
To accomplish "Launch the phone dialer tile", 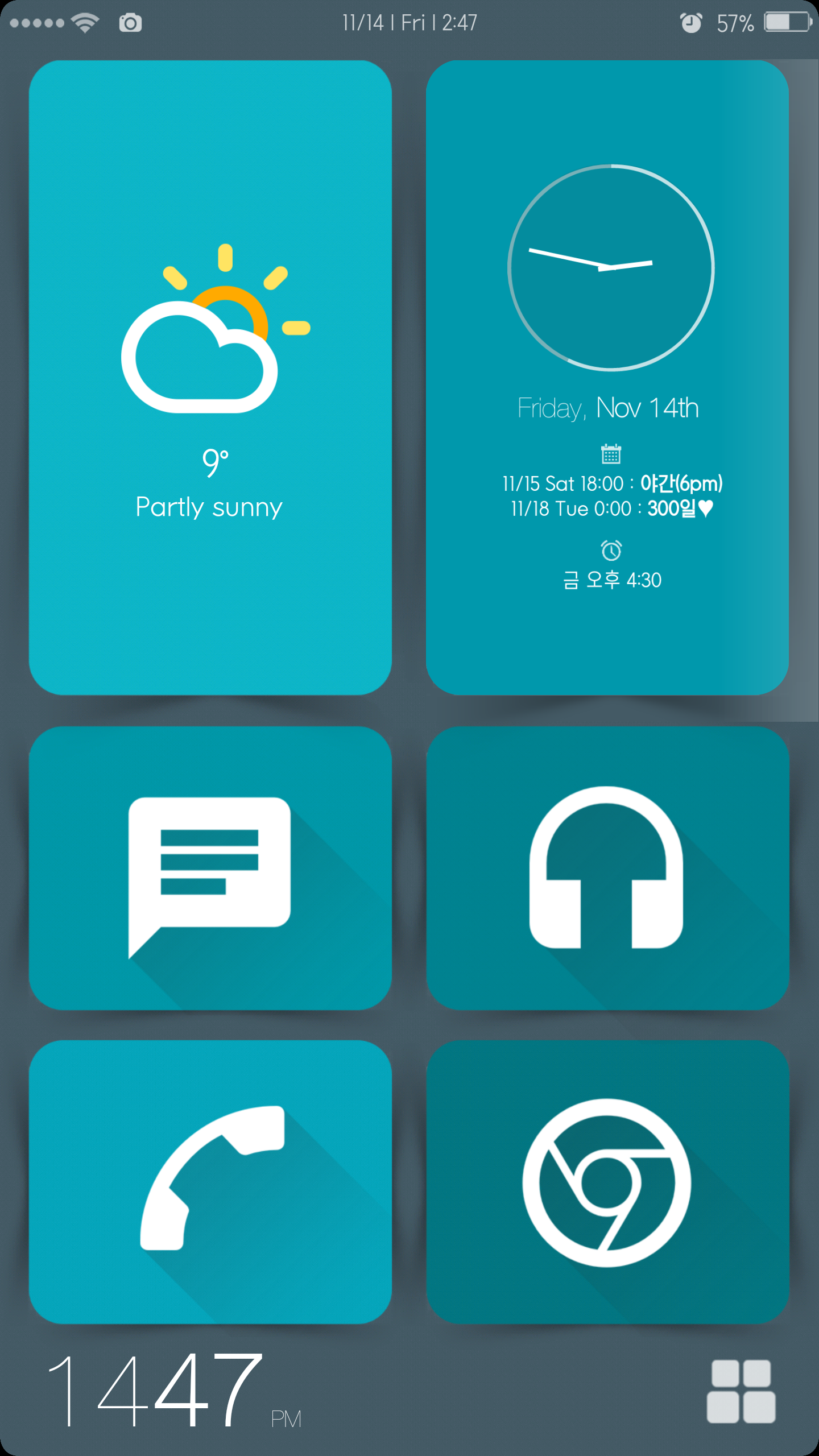I will (x=210, y=1182).
